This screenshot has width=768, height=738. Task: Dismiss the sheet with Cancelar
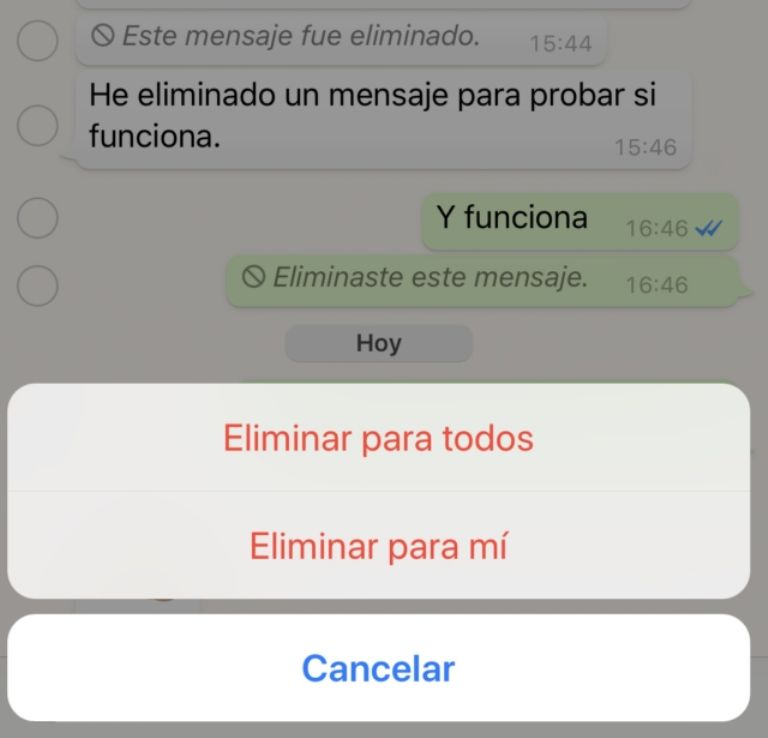click(x=378, y=668)
